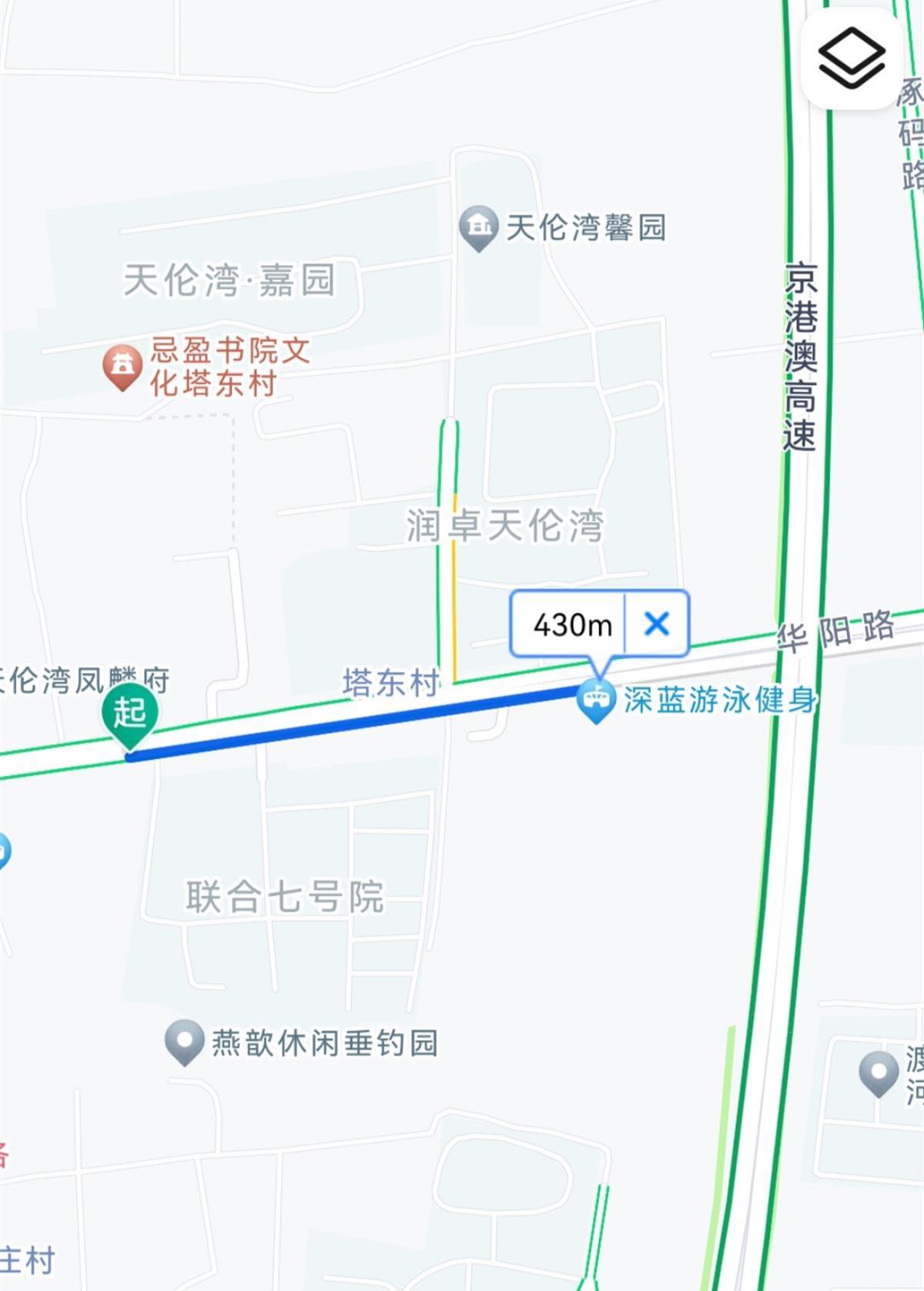Viewport: 924px width, 1291px height.
Task: Select the green 起 start marker
Action: coord(129,713)
